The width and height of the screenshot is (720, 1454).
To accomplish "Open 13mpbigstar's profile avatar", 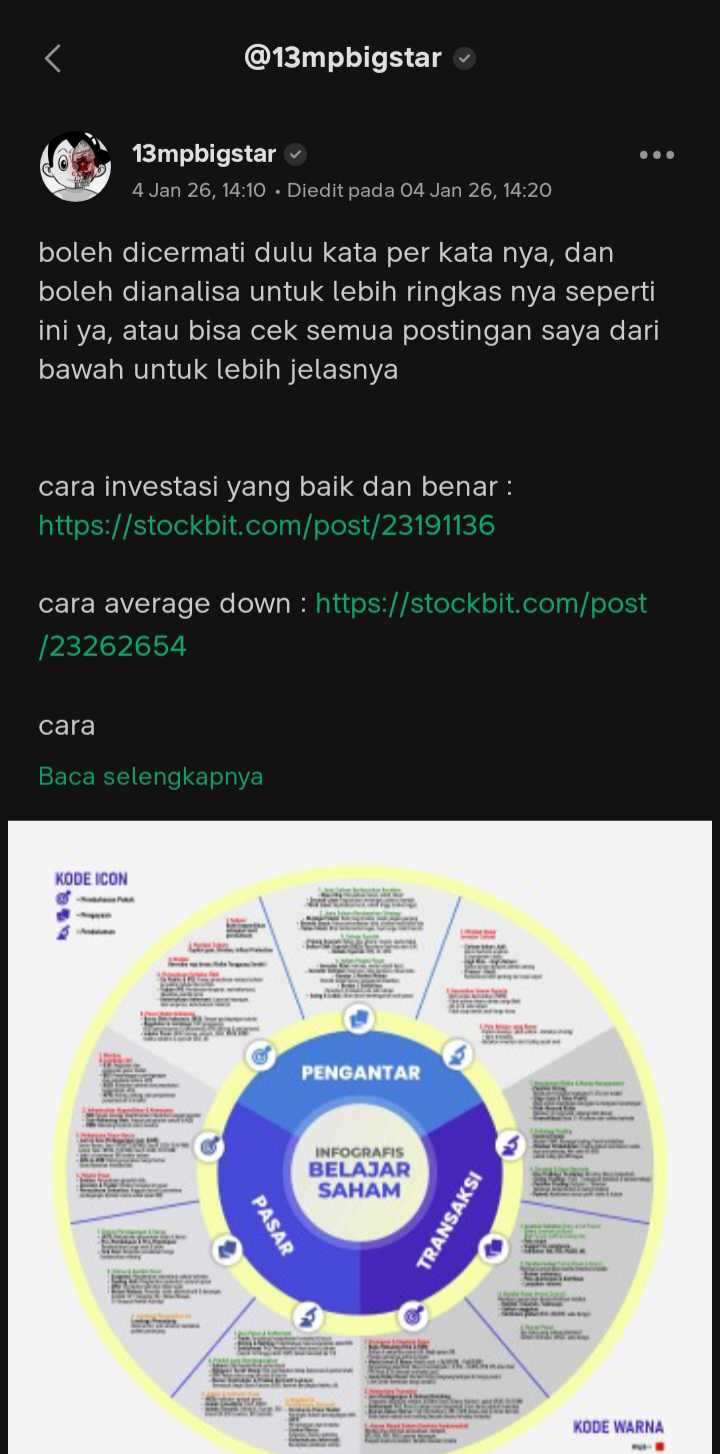I will 75,166.
